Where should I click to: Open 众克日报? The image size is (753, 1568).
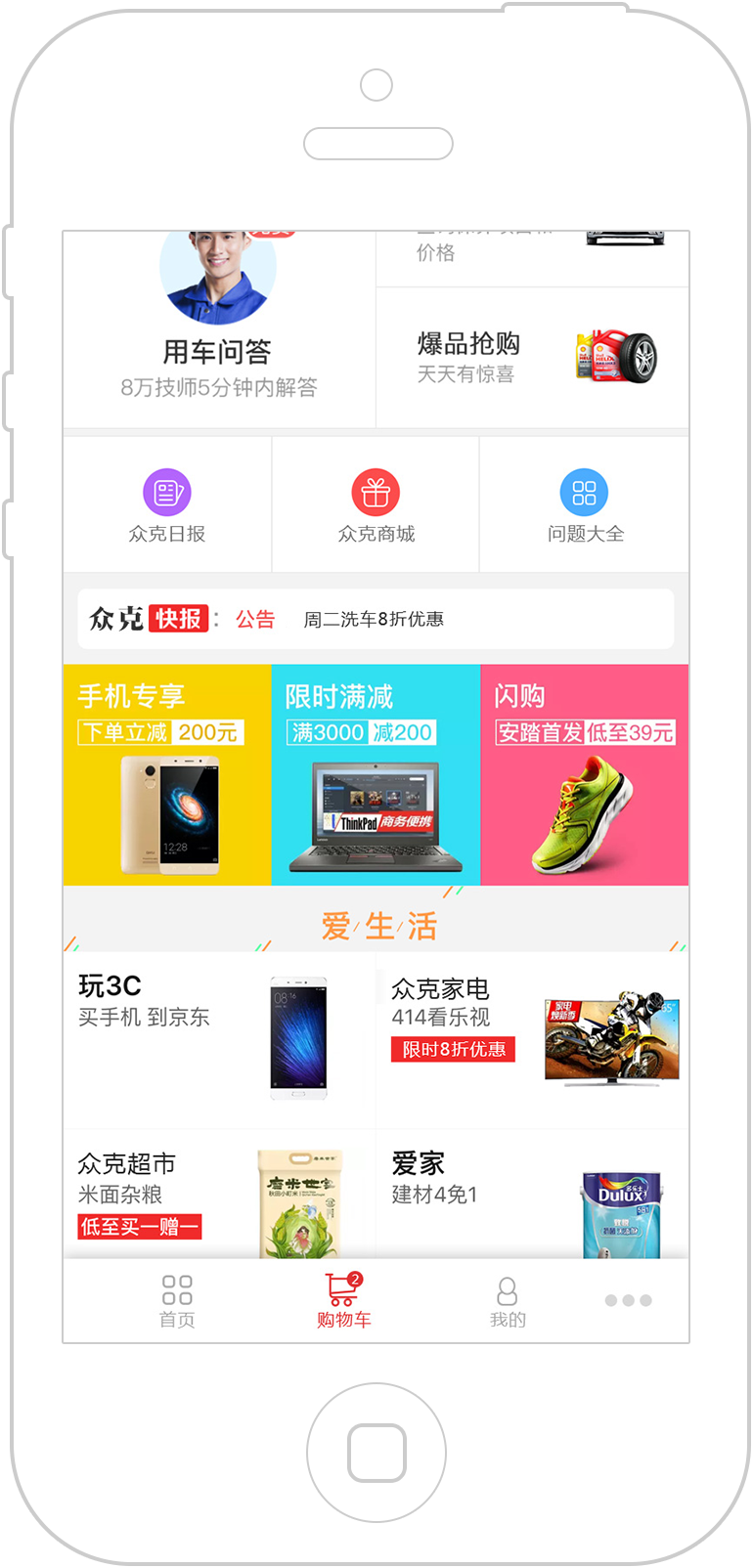[167, 505]
